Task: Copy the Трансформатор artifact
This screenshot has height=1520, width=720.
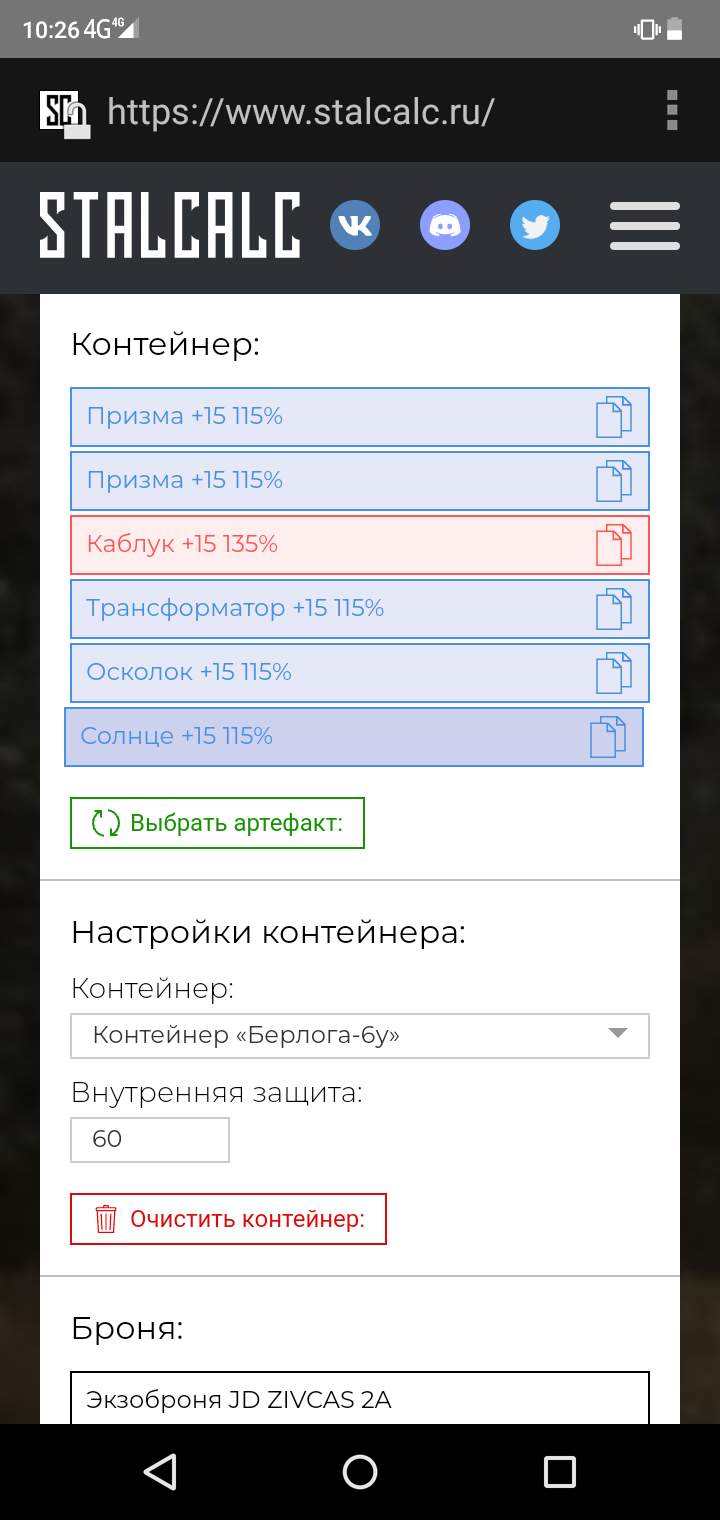Action: coord(615,609)
